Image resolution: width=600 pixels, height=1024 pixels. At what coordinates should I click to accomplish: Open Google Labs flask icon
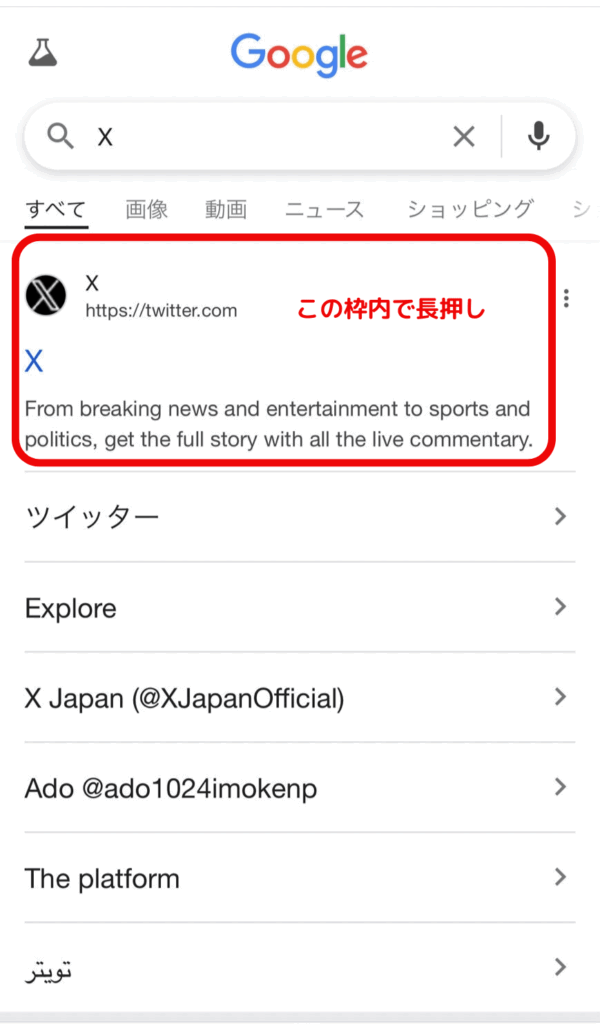tap(42, 53)
